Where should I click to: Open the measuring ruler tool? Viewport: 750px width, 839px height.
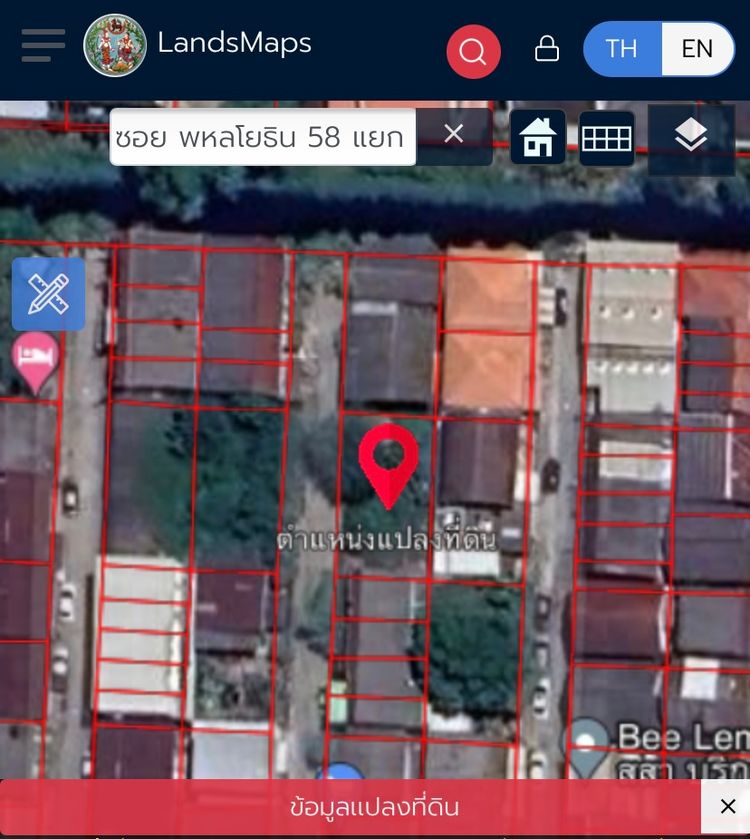point(48,294)
